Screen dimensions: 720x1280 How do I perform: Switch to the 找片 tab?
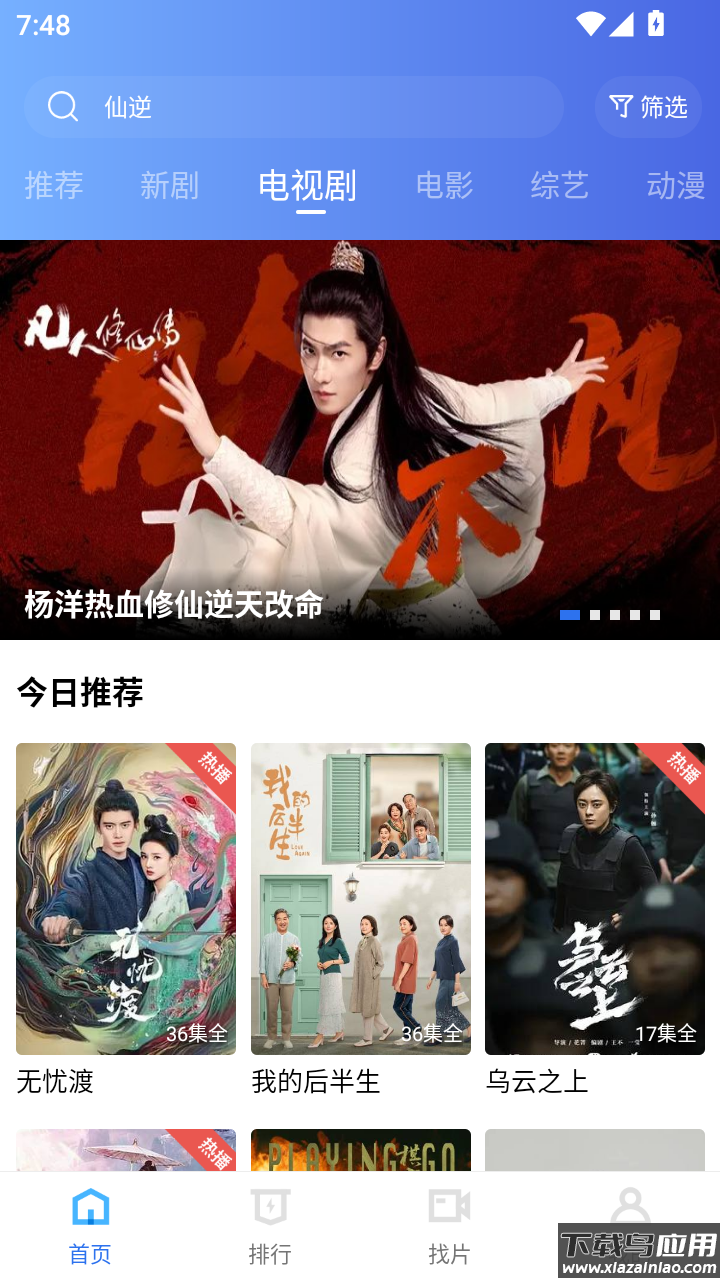tap(449, 1226)
